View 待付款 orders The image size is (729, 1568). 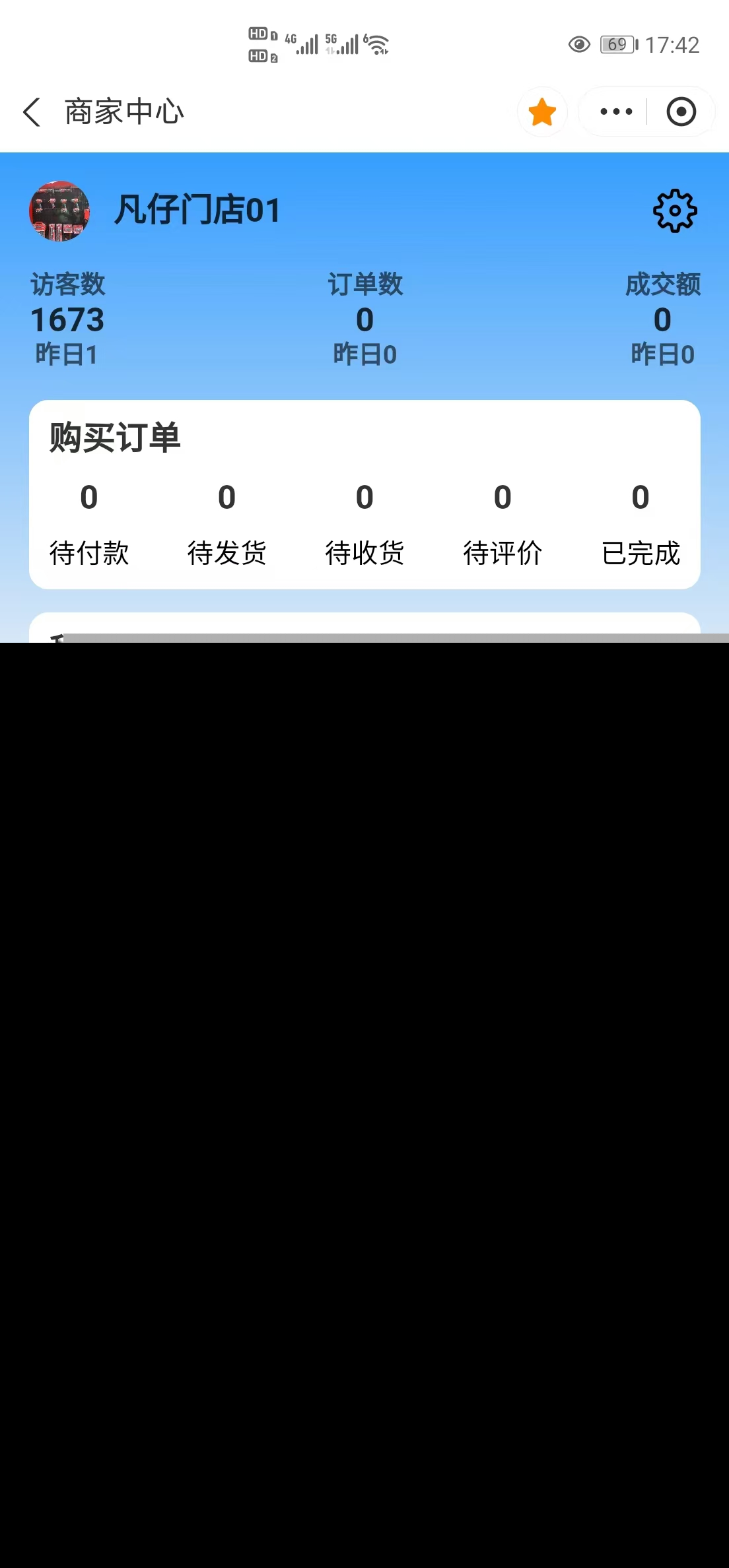coord(89,523)
